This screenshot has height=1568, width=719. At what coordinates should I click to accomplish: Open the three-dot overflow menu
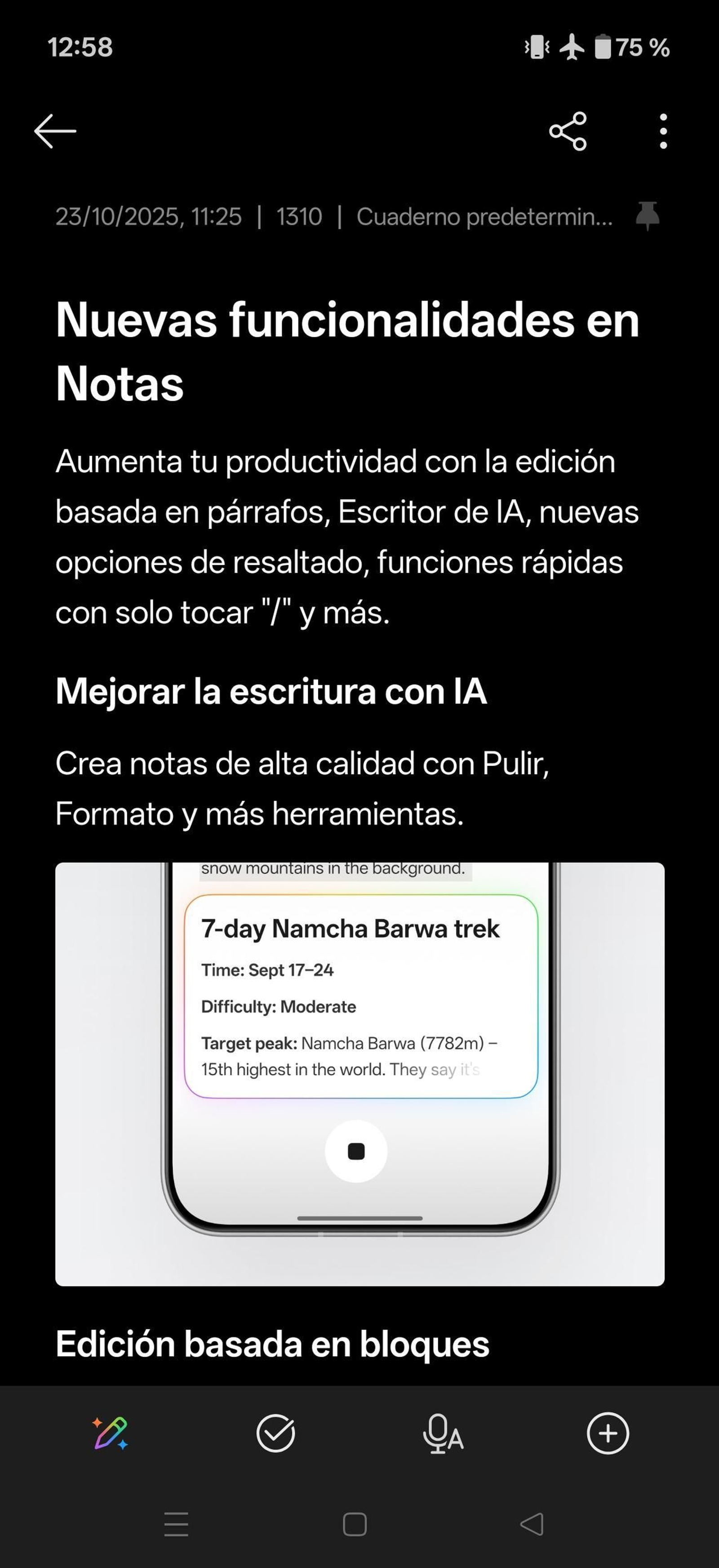pyautogui.click(x=663, y=131)
